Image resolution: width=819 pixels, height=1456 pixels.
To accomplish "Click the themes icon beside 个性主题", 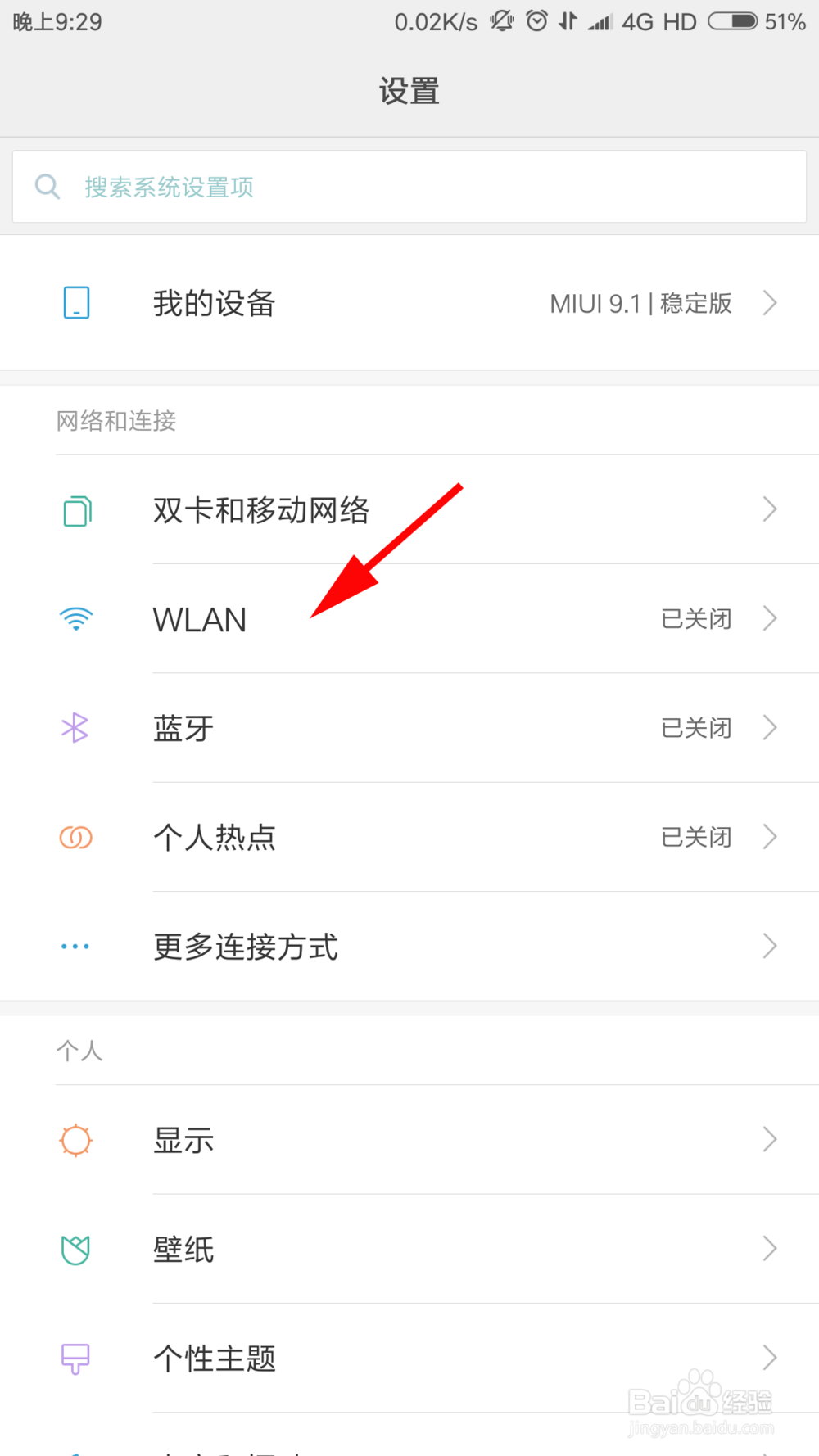I will tap(75, 1358).
